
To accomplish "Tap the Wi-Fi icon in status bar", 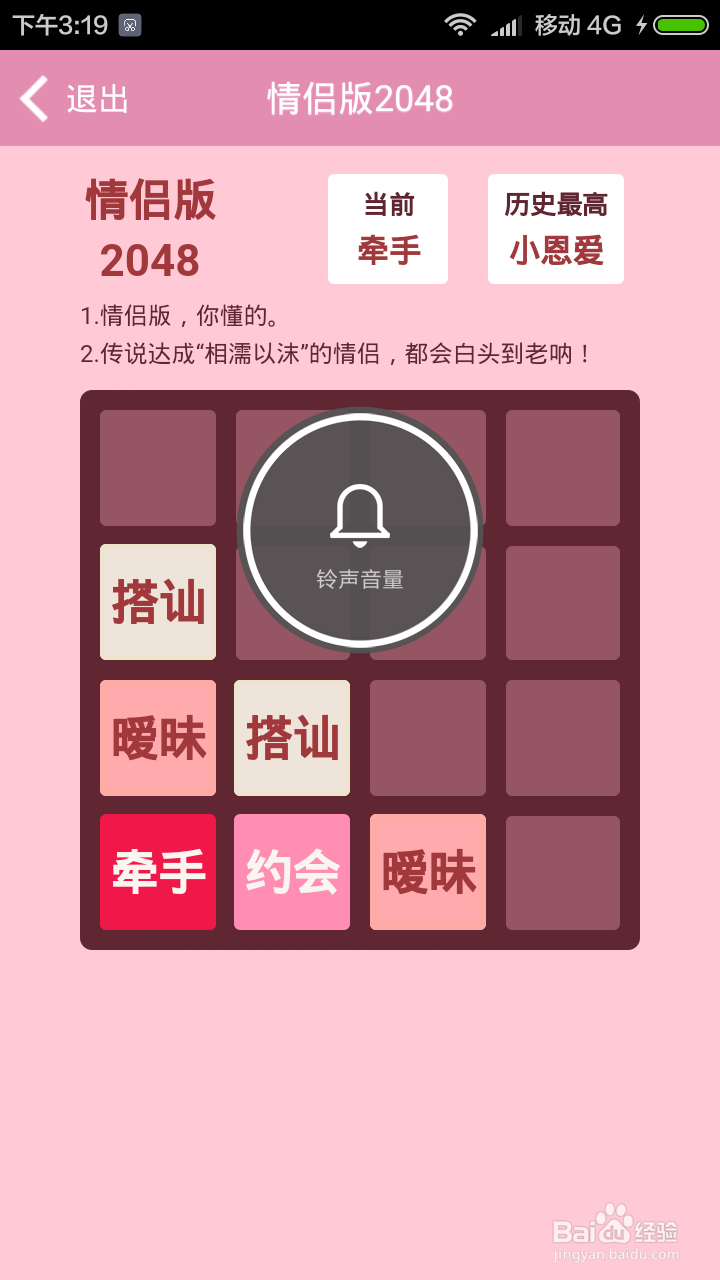I will point(459,25).
